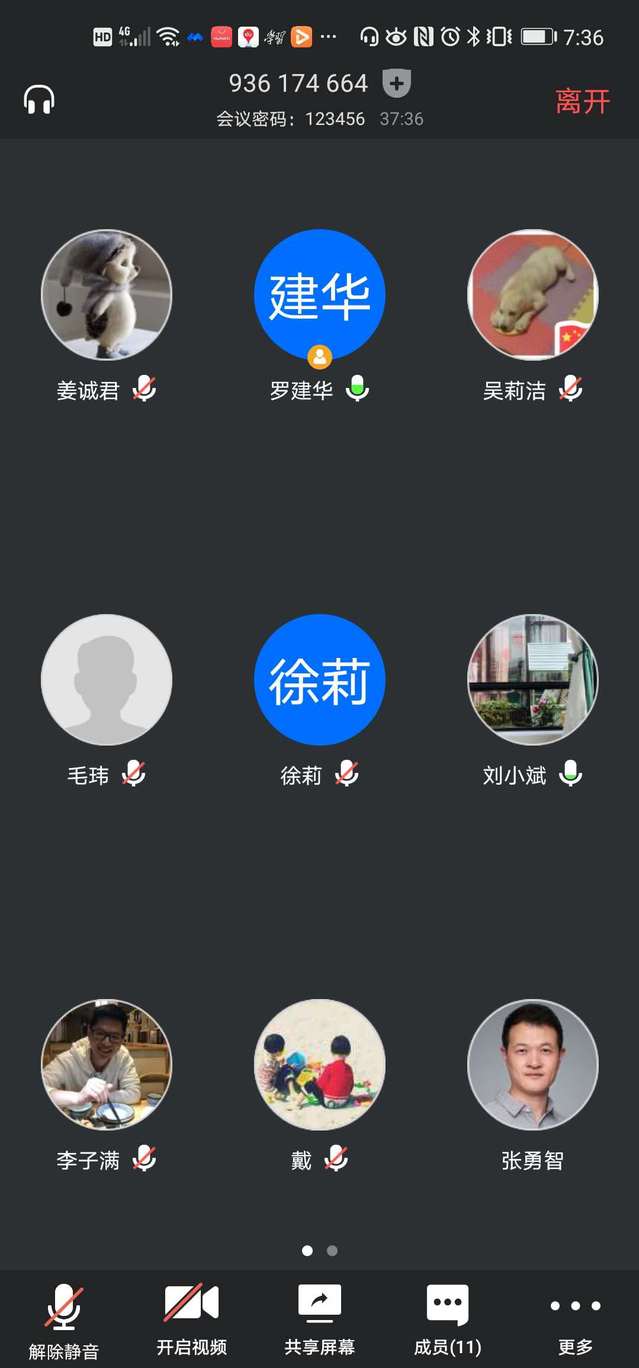The image size is (639, 1368).
Task: Select participant 姜诚君's avatar
Action: (106, 295)
